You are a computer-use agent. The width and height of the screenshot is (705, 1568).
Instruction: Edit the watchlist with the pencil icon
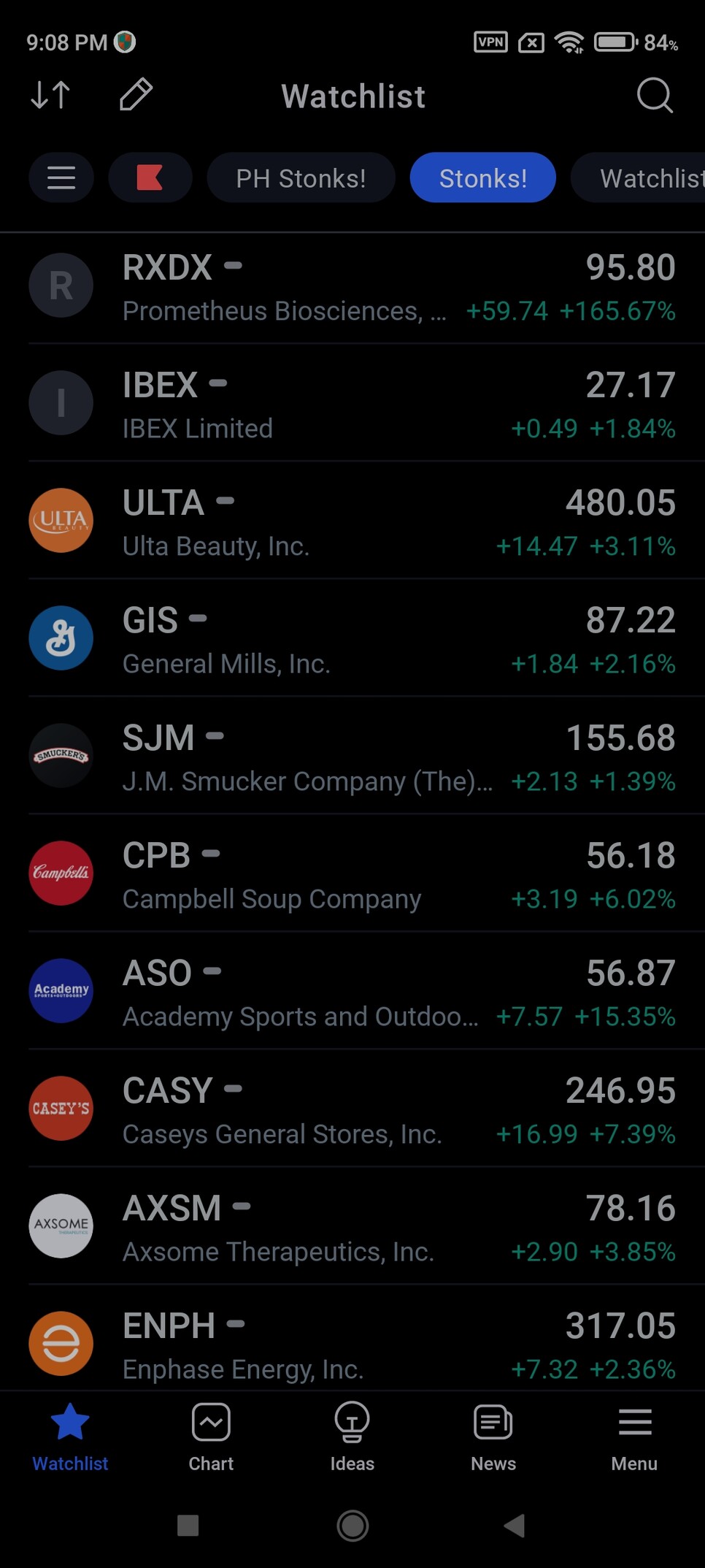136,95
